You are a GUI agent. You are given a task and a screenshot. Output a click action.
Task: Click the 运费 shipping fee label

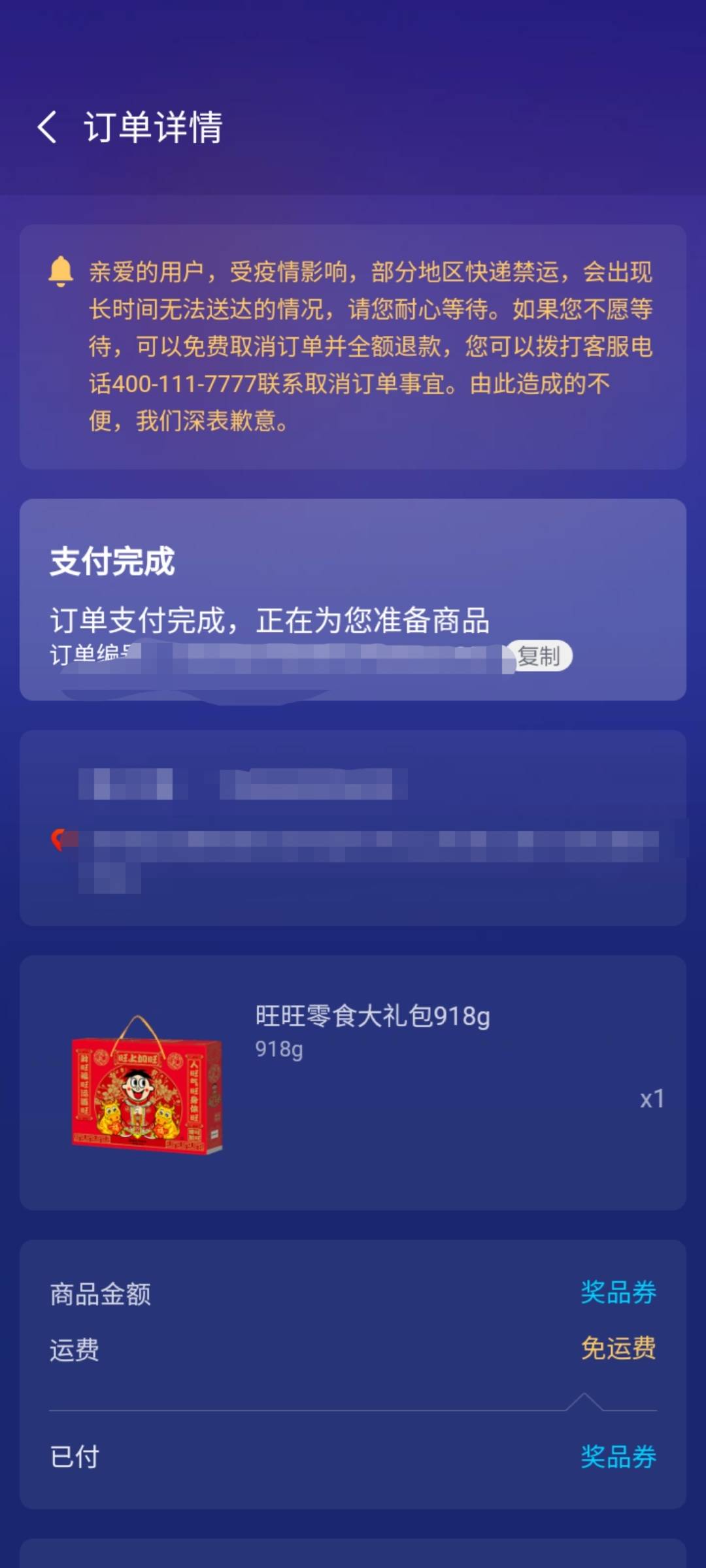tap(73, 1348)
